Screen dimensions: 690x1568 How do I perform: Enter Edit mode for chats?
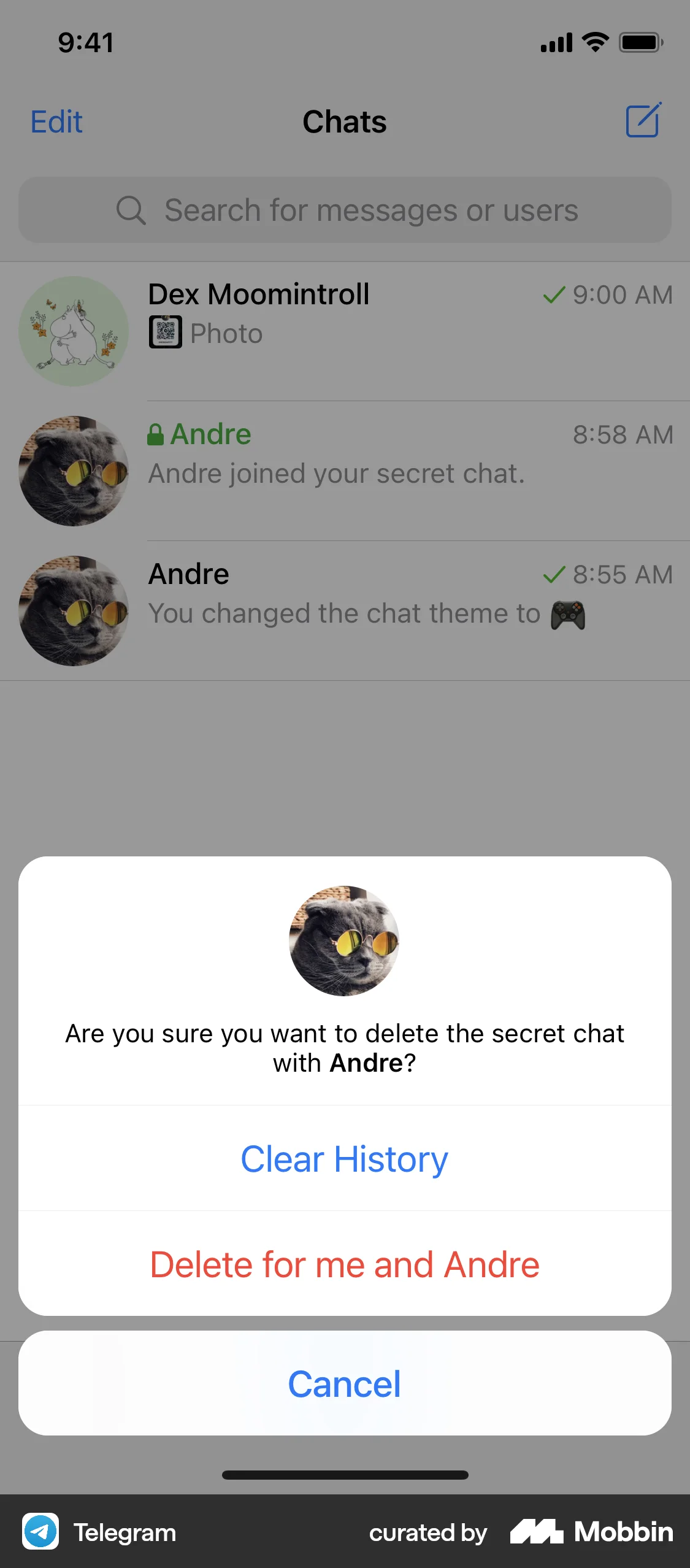(x=56, y=121)
